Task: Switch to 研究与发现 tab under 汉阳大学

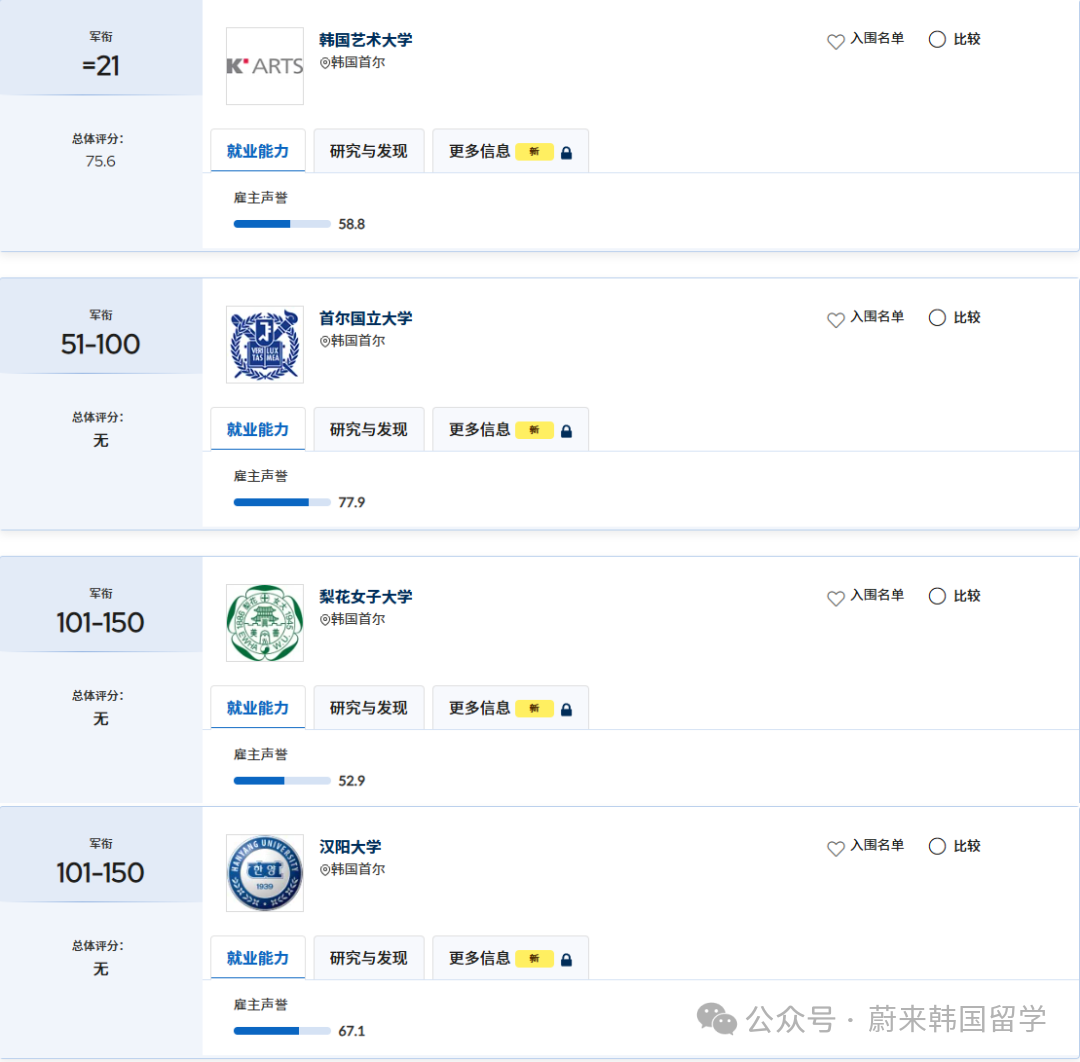Action: [369, 957]
